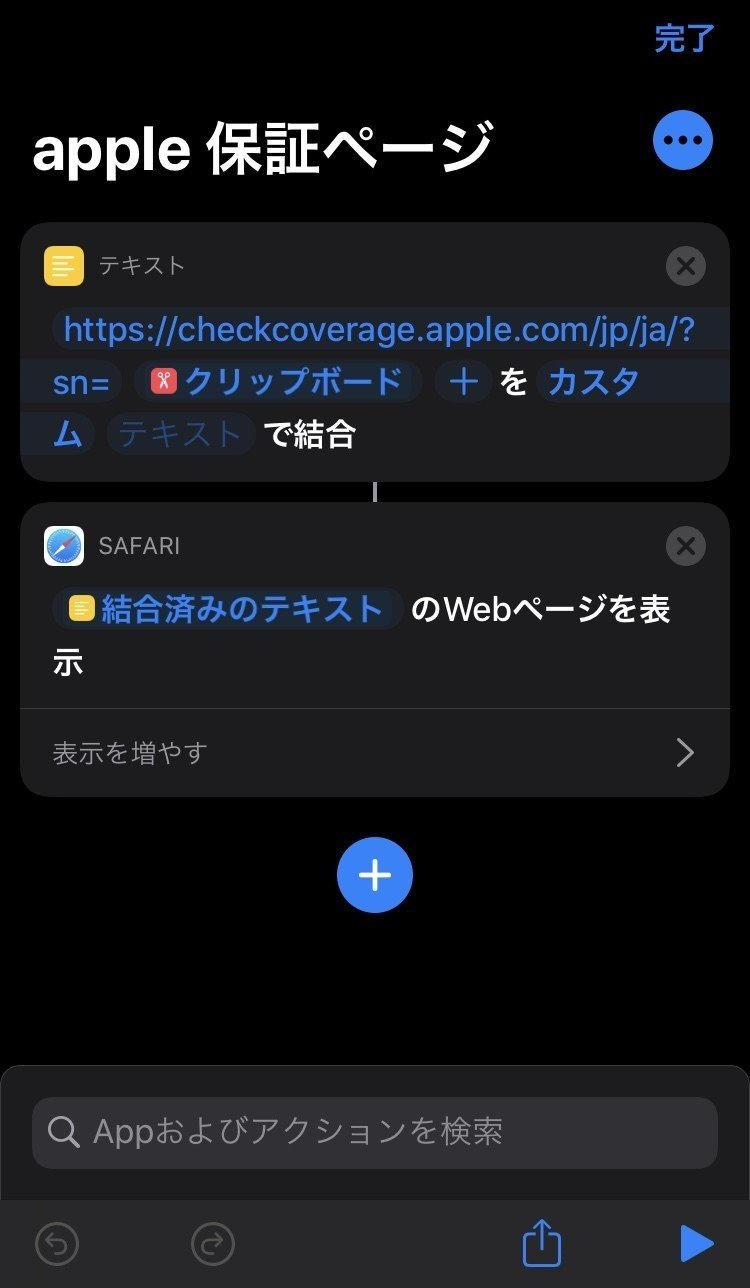Tap the App and actions search field
Viewport: 750px width, 1288px height.
tap(375, 1131)
